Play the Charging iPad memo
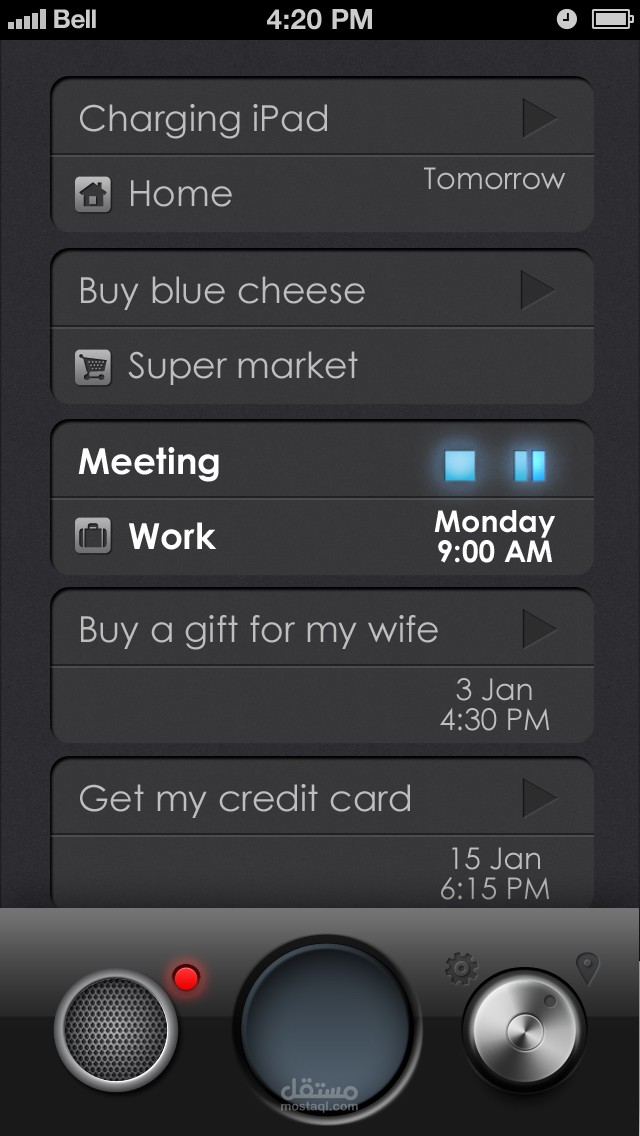Image resolution: width=640 pixels, height=1136 pixels. point(539,119)
